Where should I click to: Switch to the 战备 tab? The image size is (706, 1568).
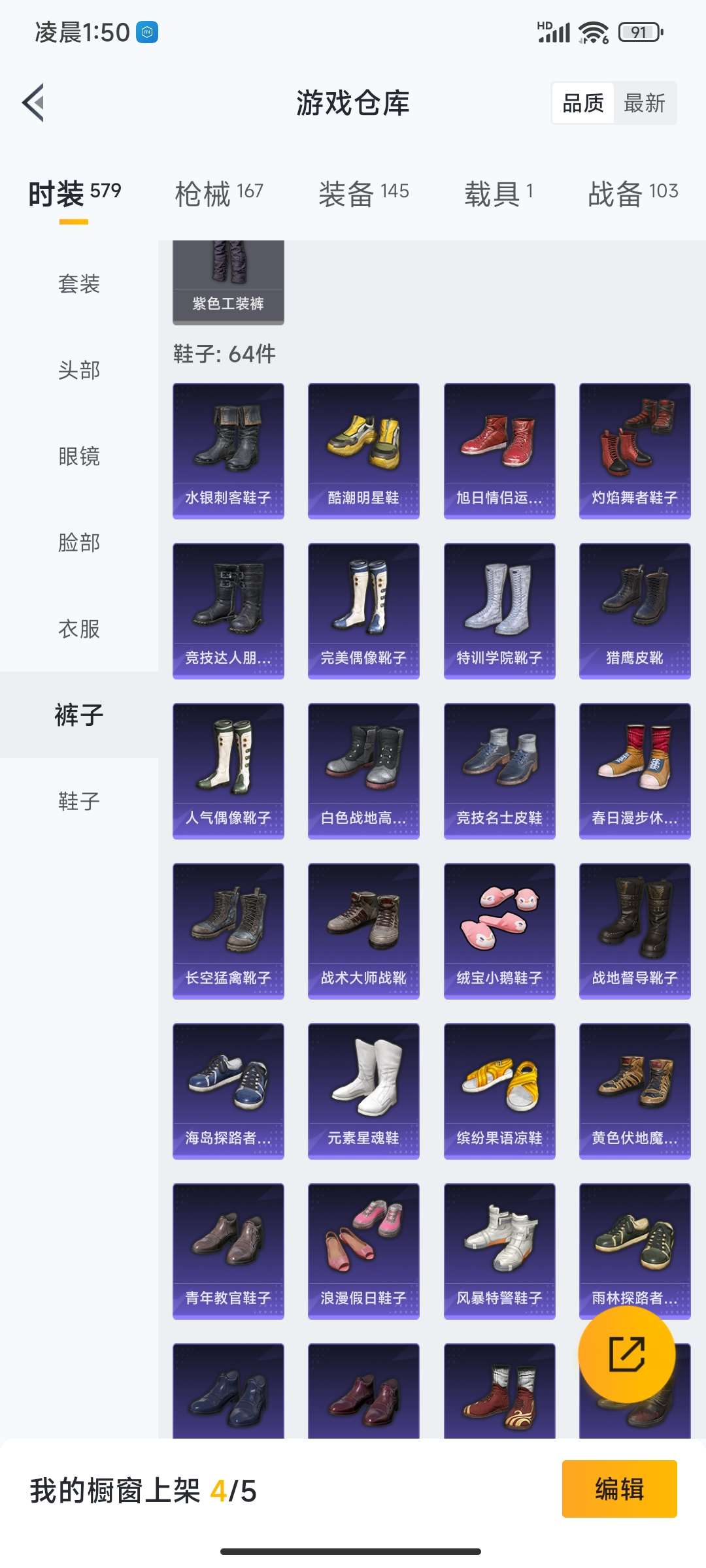633,194
